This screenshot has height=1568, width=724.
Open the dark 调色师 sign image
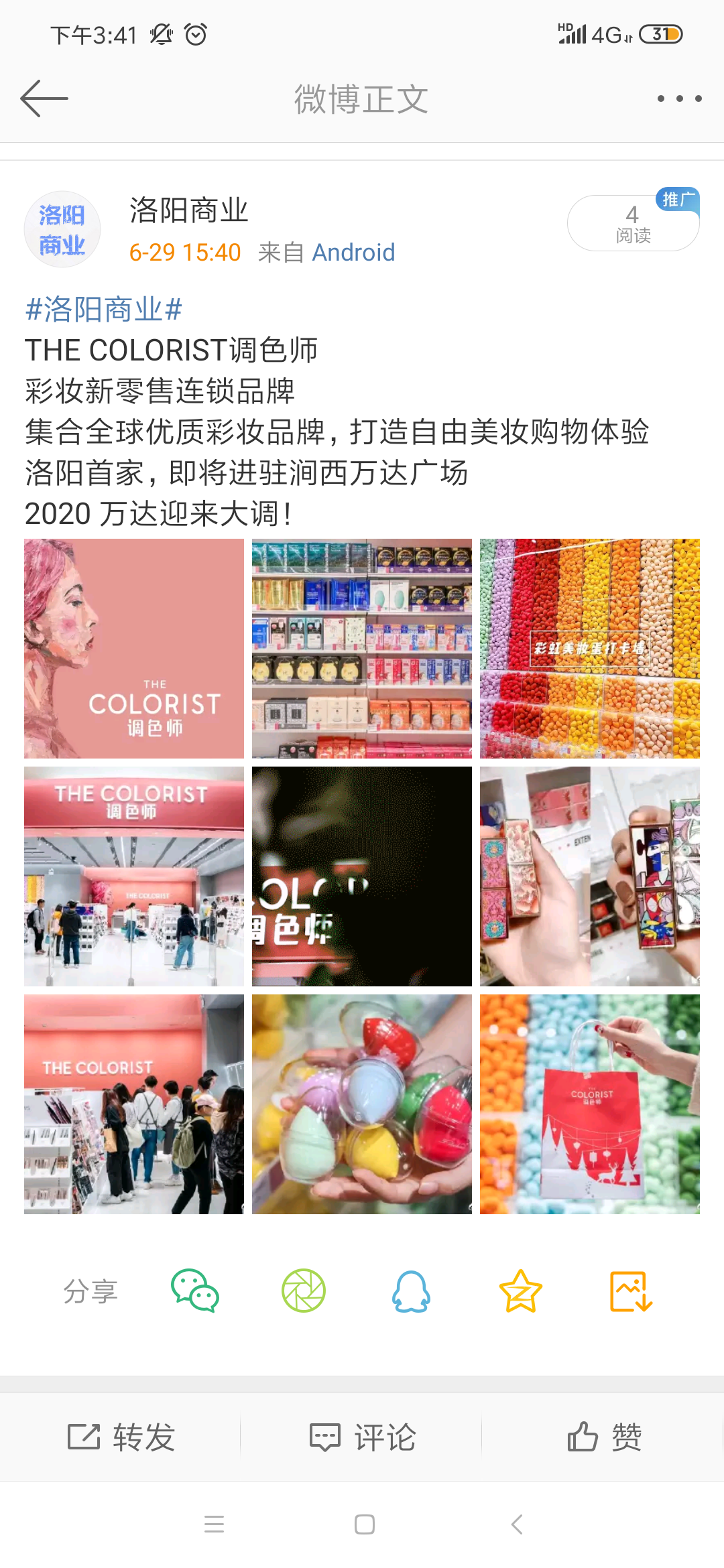pos(362,876)
